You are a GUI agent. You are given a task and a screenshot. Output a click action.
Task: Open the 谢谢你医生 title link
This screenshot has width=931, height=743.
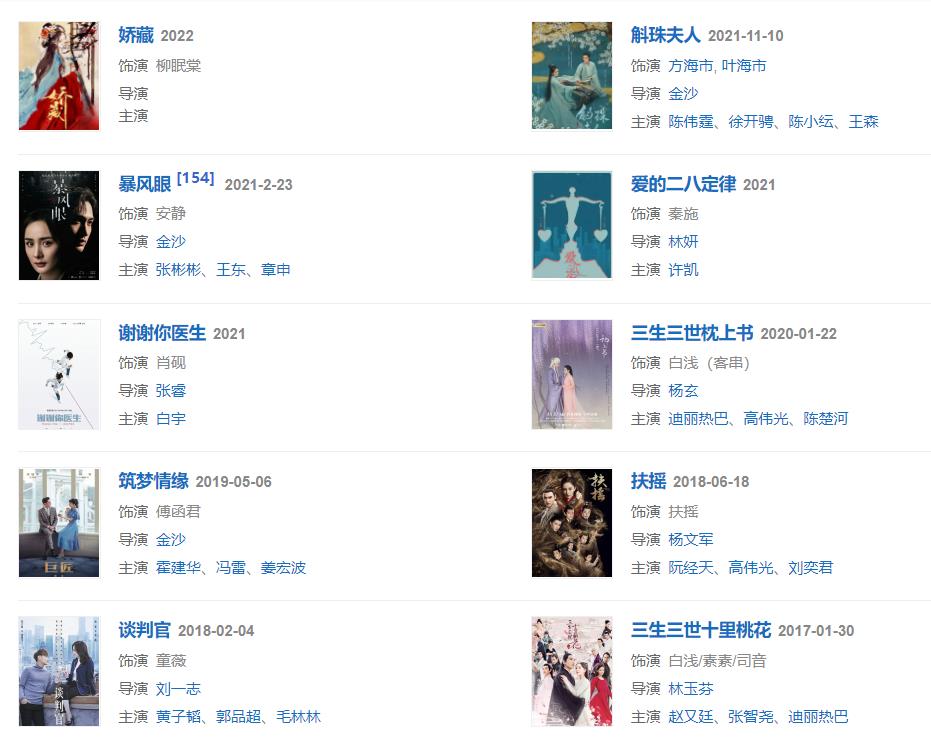tap(162, 333)
